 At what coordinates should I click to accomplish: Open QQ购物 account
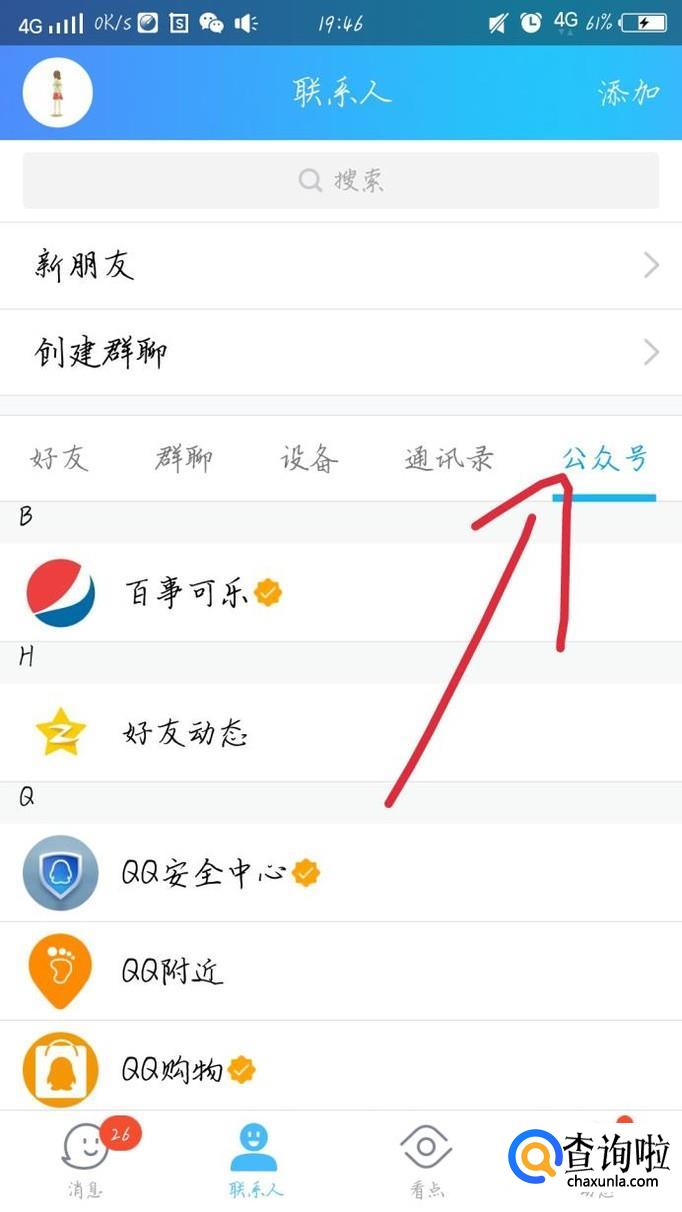[341, 1070]
